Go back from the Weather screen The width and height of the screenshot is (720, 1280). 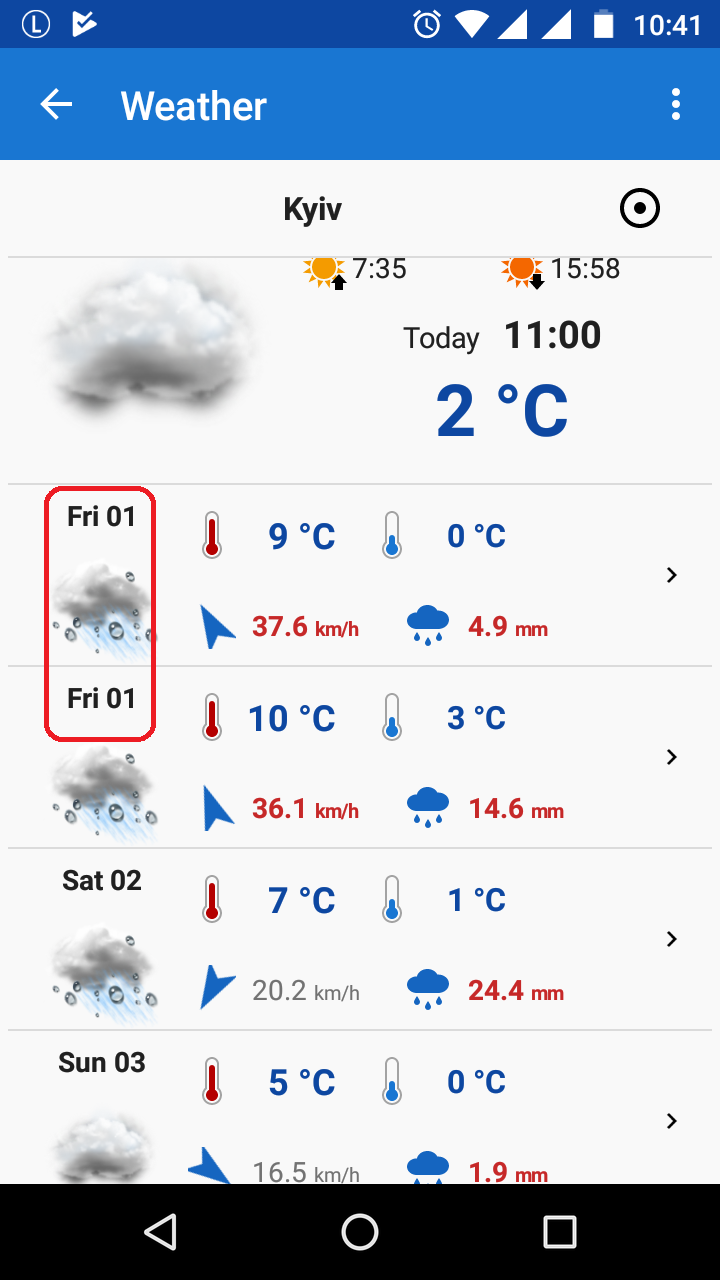click(56, 105)
